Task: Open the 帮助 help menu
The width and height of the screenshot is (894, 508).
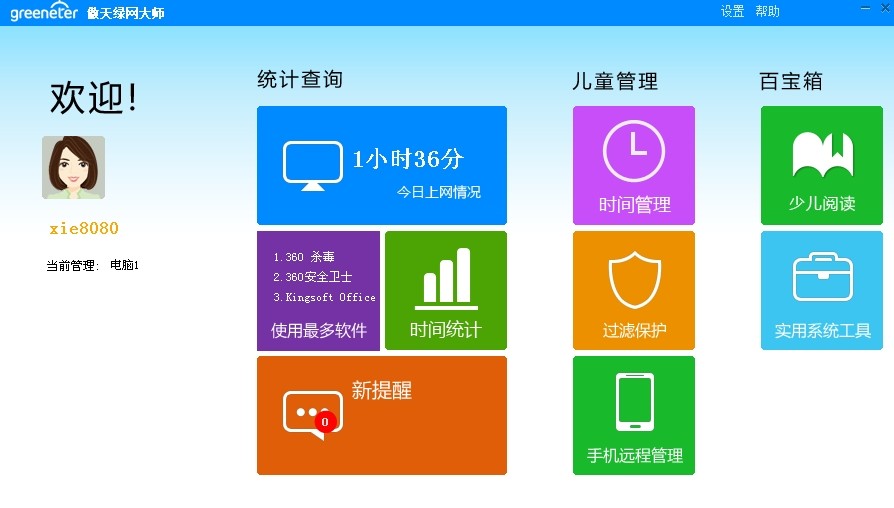Action: 767,11
